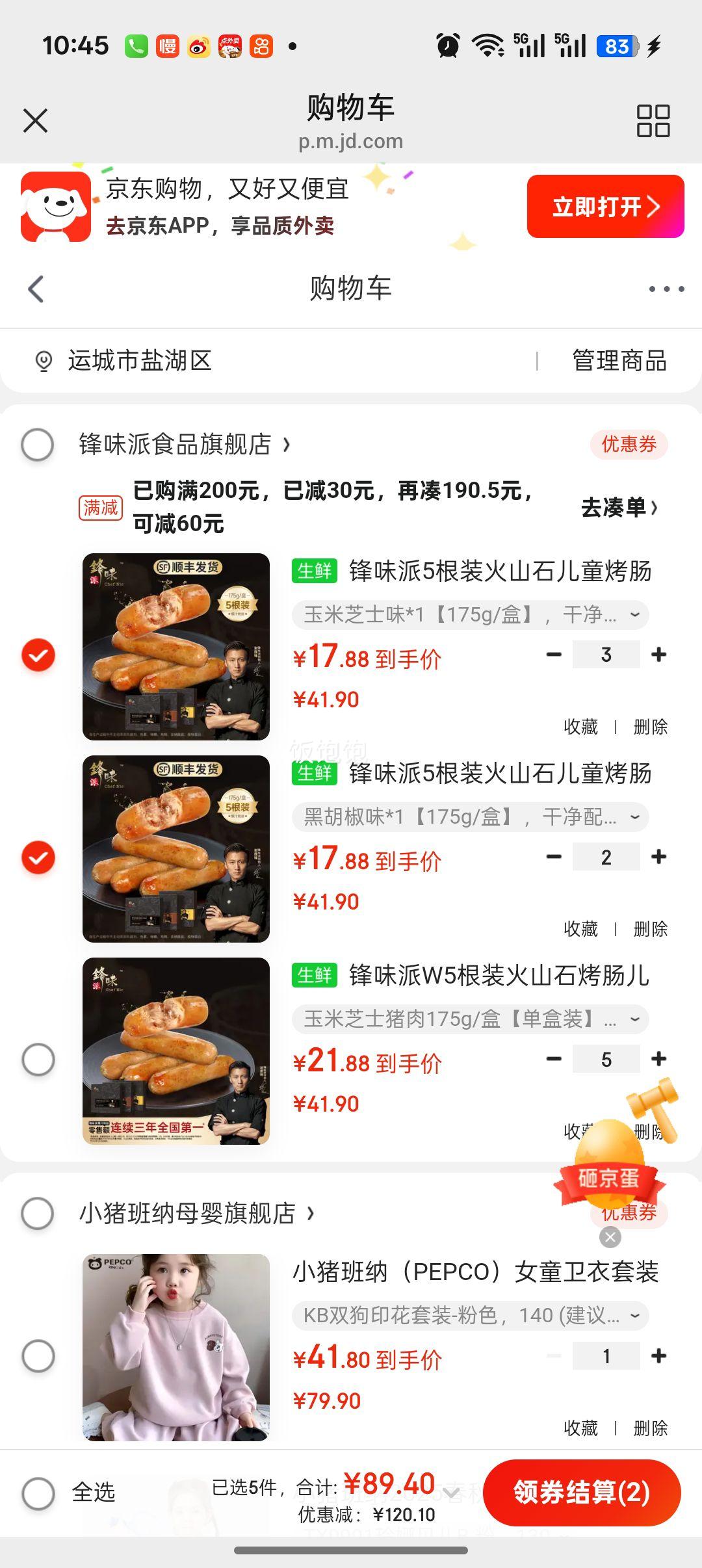Go back from the 购物车 page

tap(36, 289)
